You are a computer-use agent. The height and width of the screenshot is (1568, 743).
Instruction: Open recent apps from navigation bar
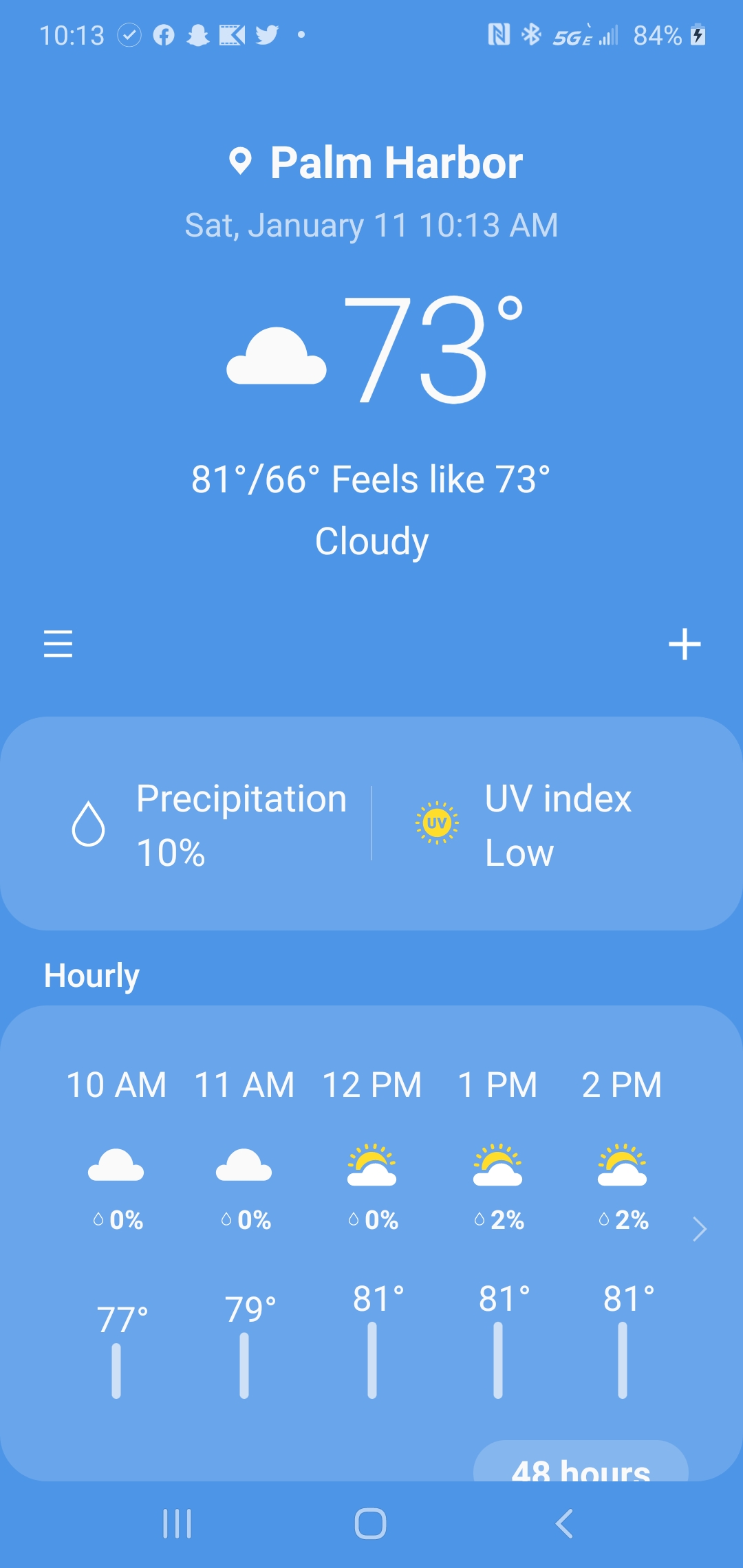click(x=177, y=1523)
